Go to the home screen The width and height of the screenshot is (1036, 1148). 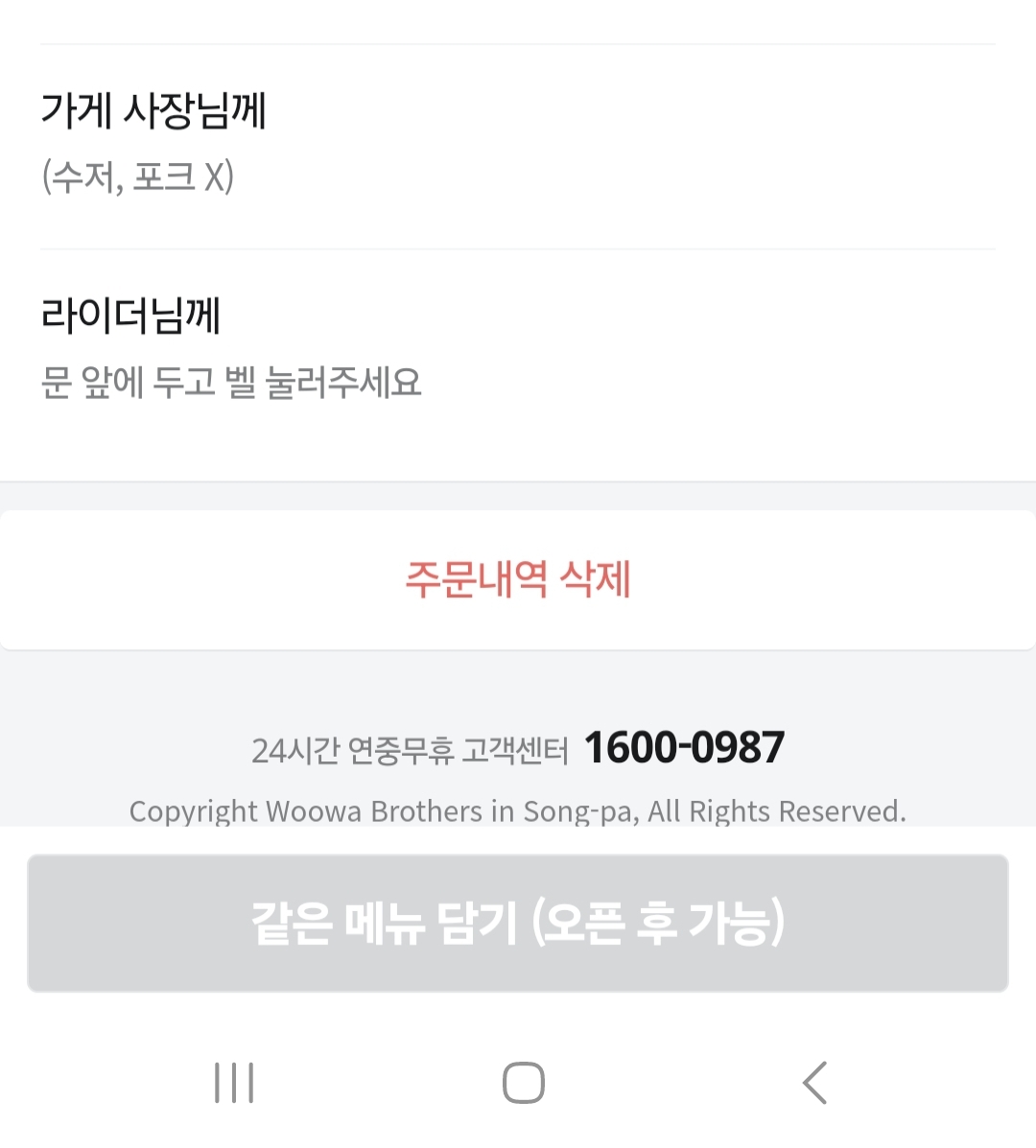(524, 1083)
